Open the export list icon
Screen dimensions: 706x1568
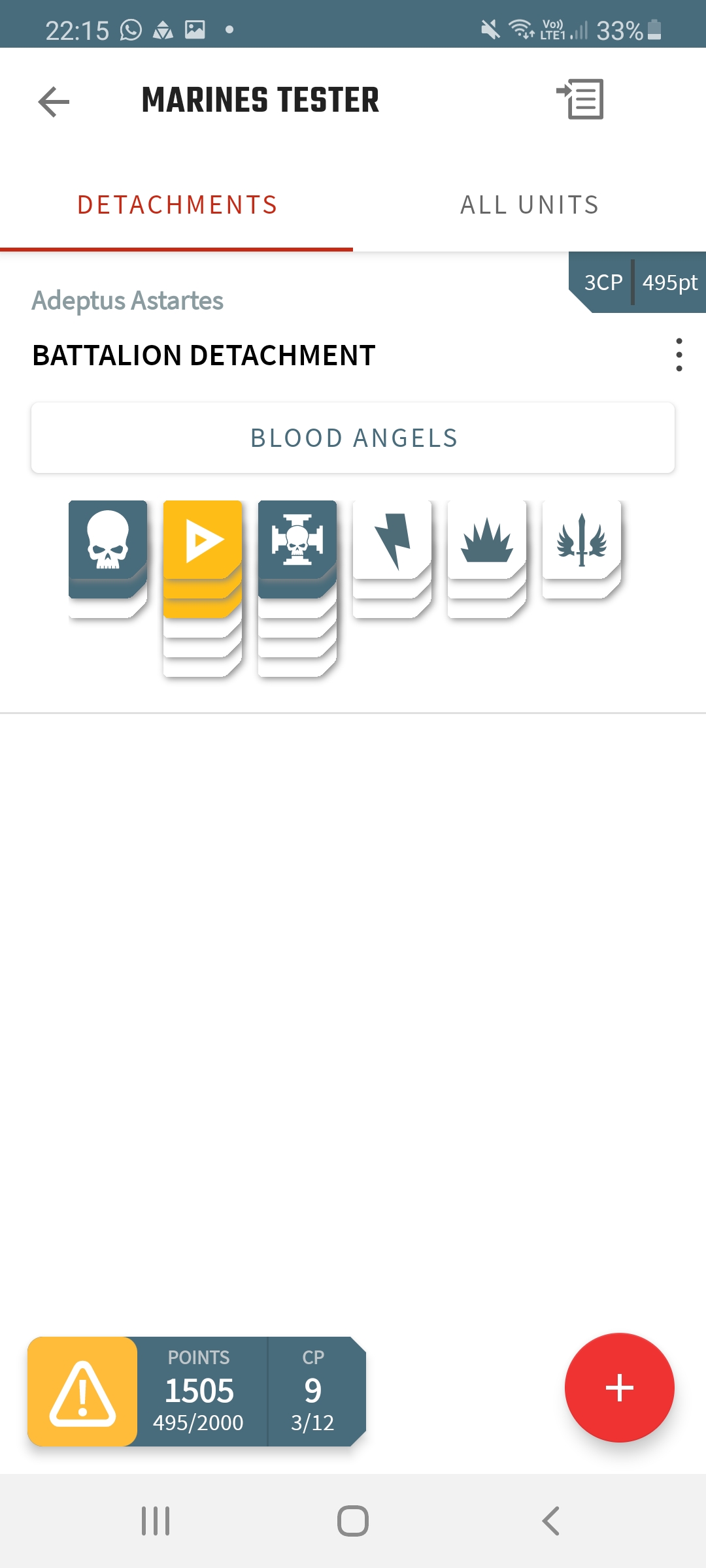tap(580, 99)
